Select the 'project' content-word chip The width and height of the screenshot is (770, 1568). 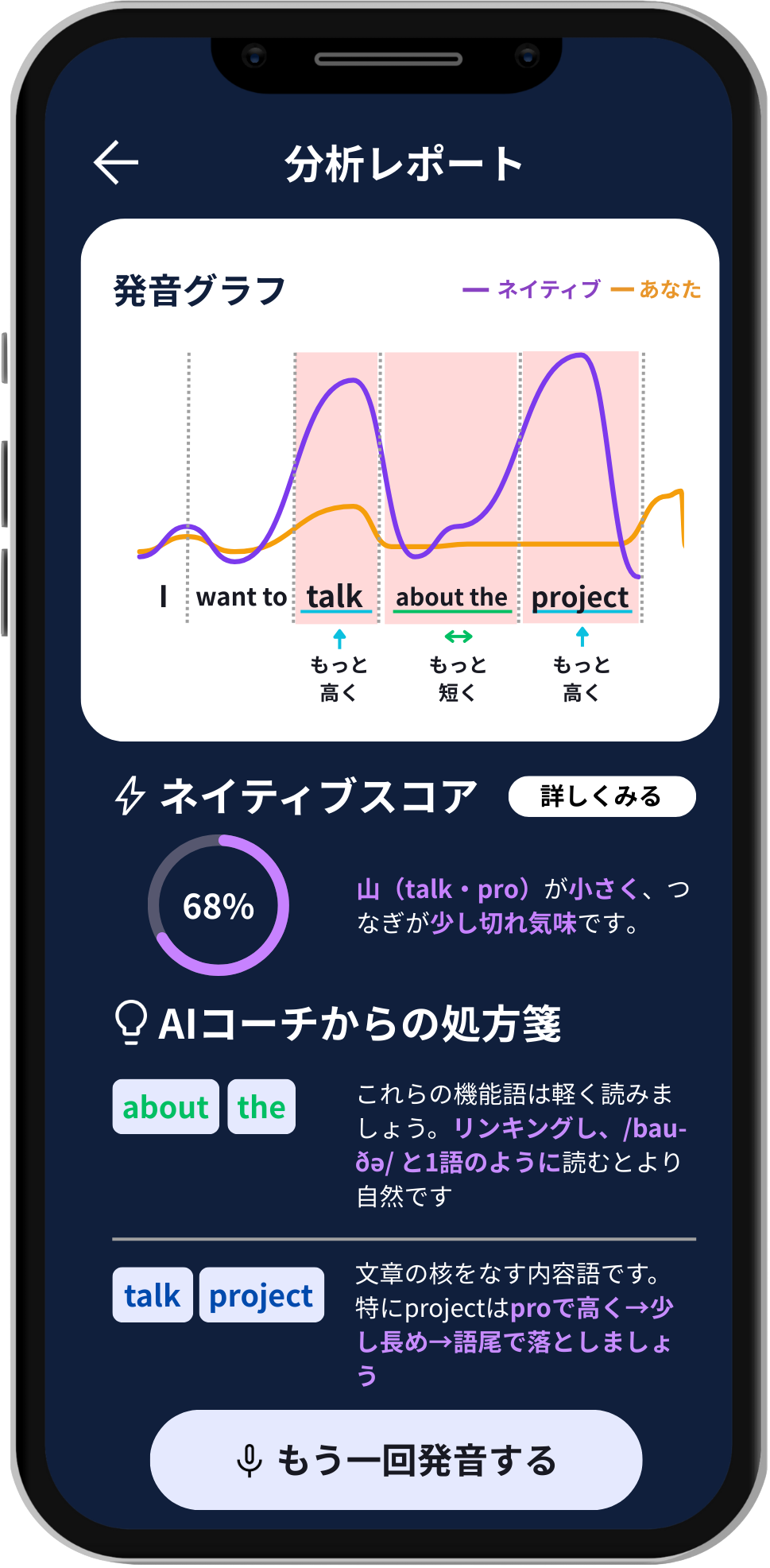tap(261, 1295)
